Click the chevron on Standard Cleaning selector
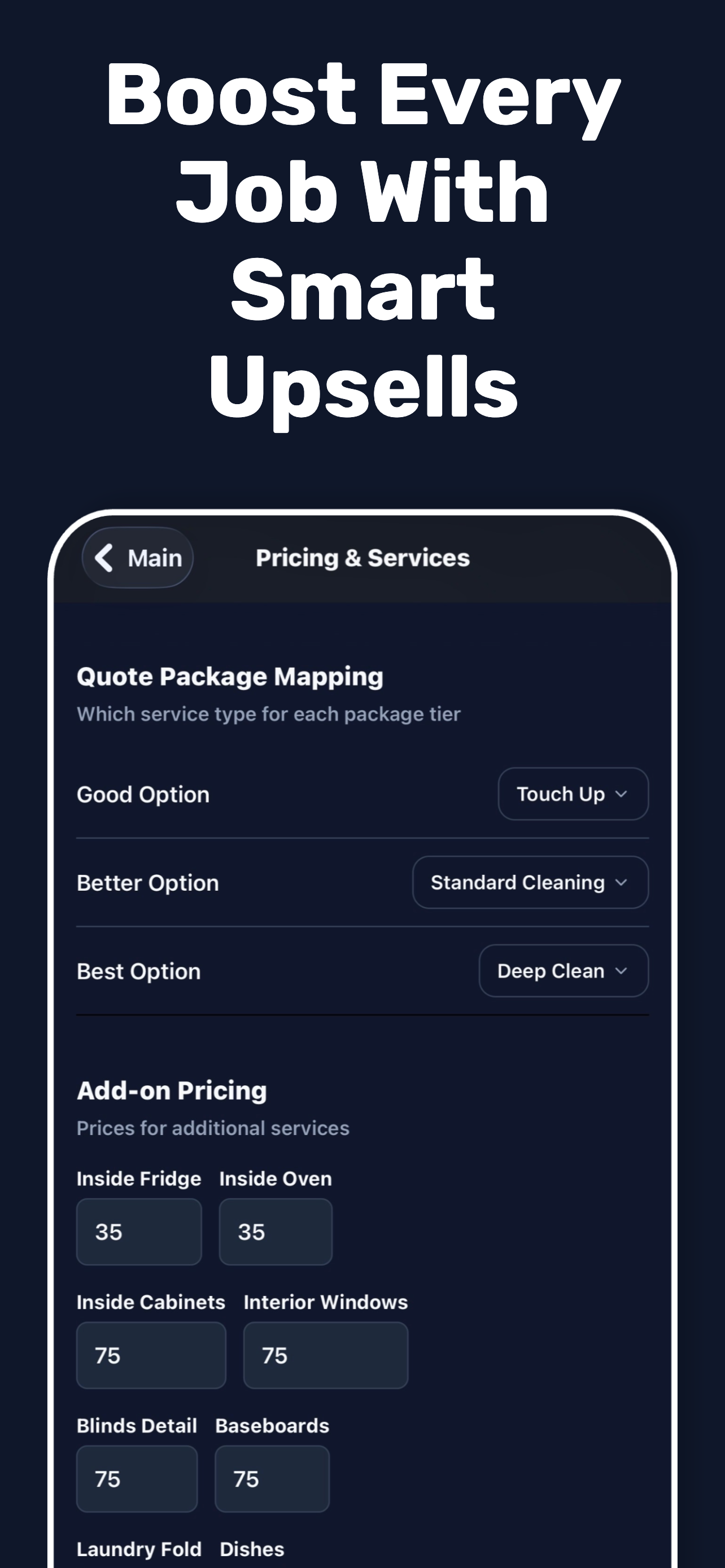This screenshot has height=1568, width=725. (622, 882)
